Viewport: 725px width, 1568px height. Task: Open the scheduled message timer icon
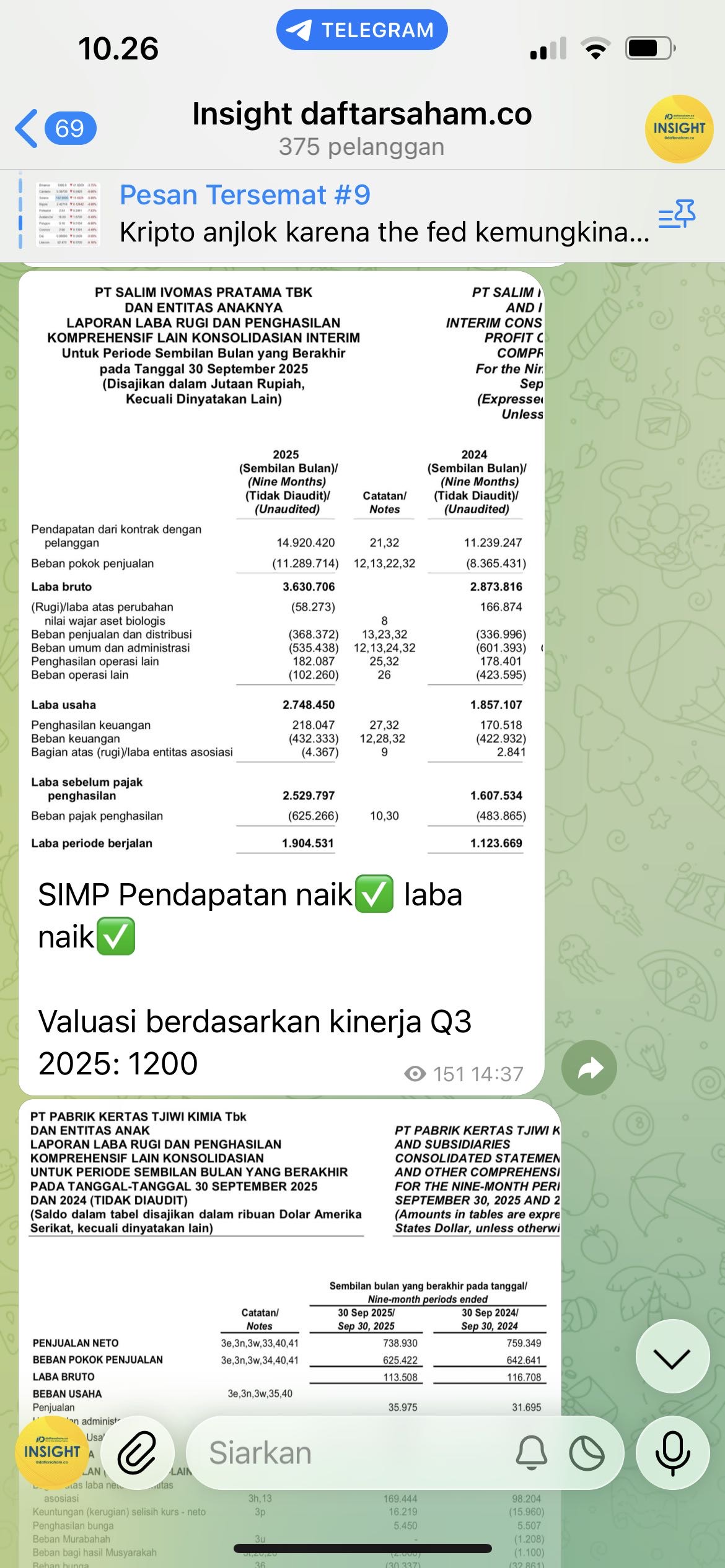pos(587,1453)
